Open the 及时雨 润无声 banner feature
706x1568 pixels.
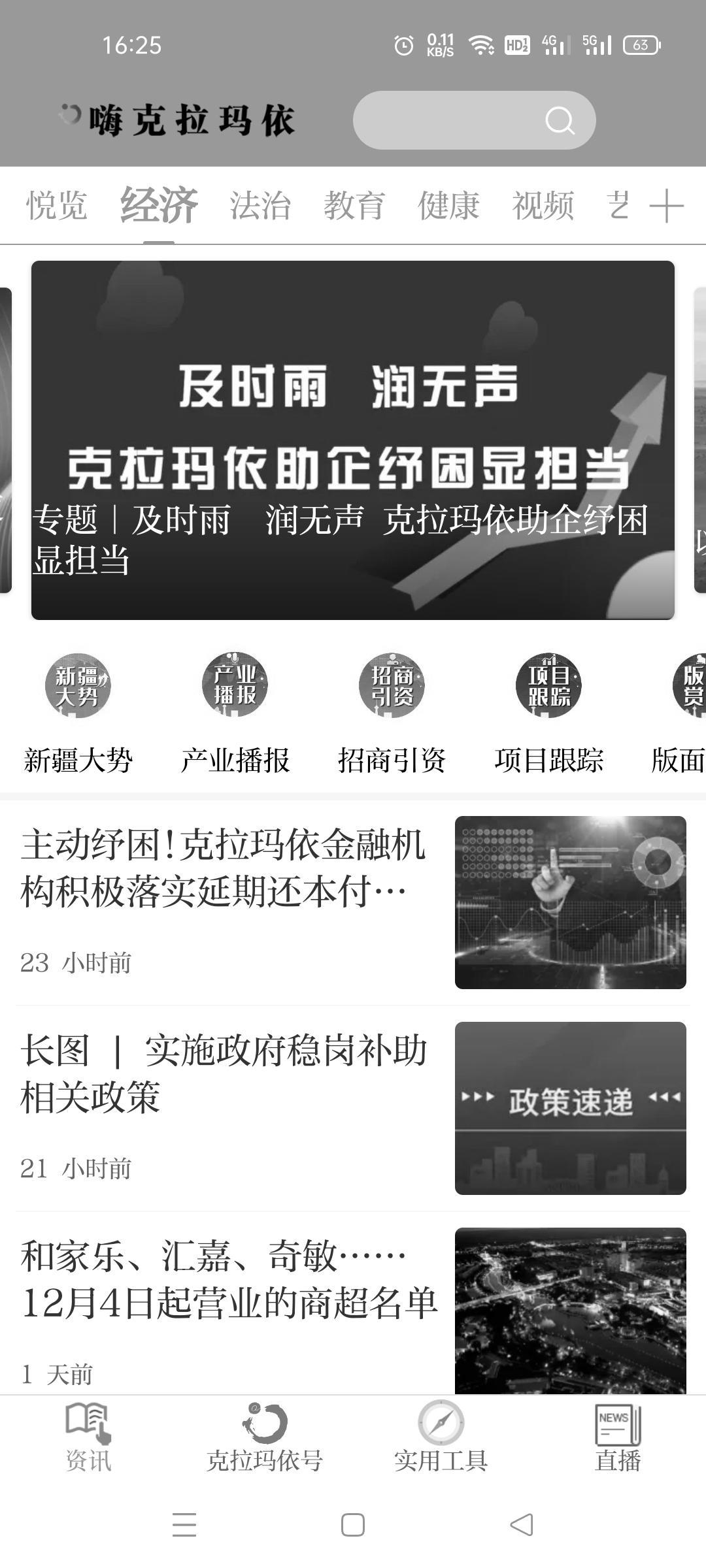coord(353,440)
